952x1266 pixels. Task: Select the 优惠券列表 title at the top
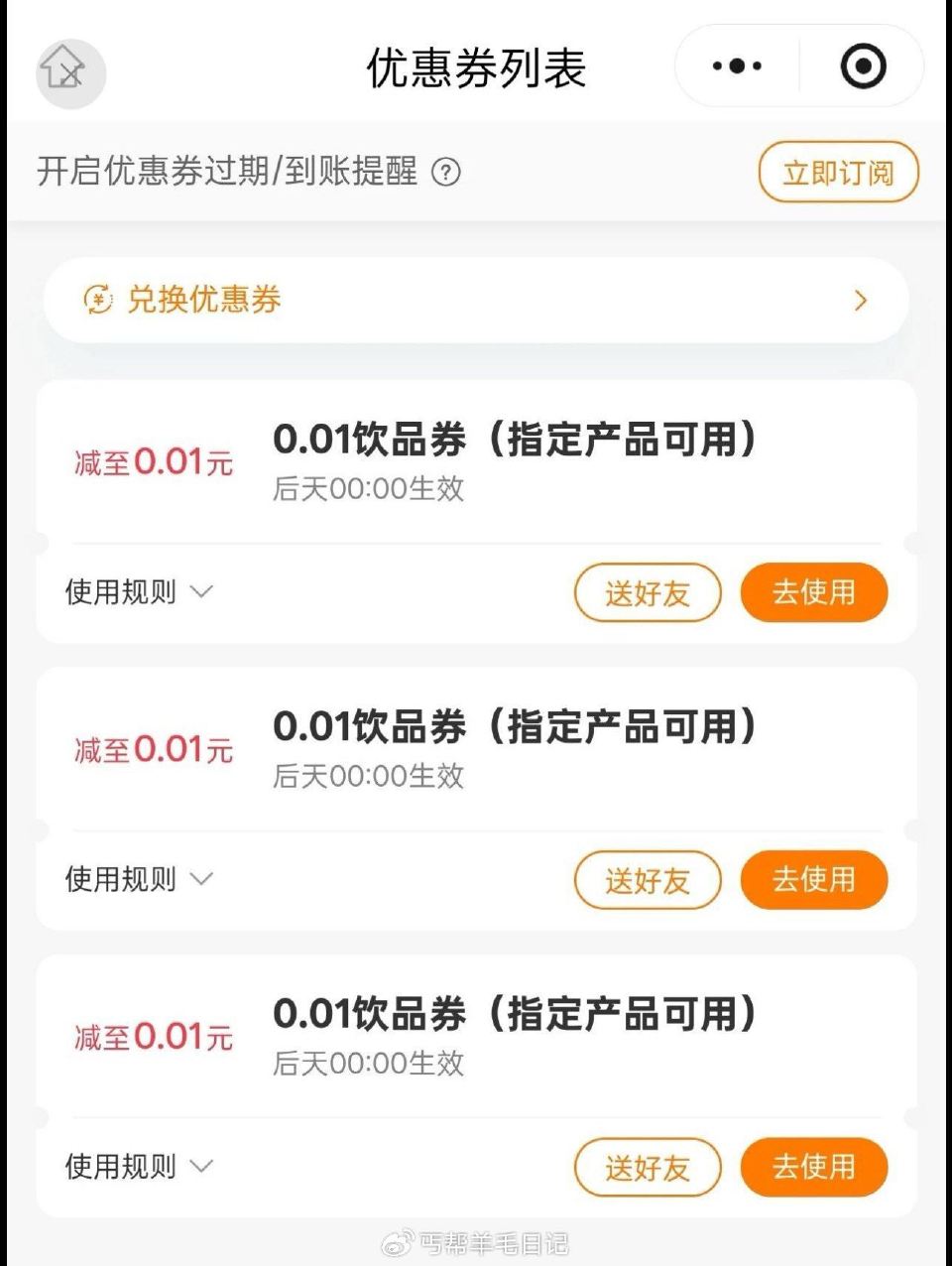(476, 67)
